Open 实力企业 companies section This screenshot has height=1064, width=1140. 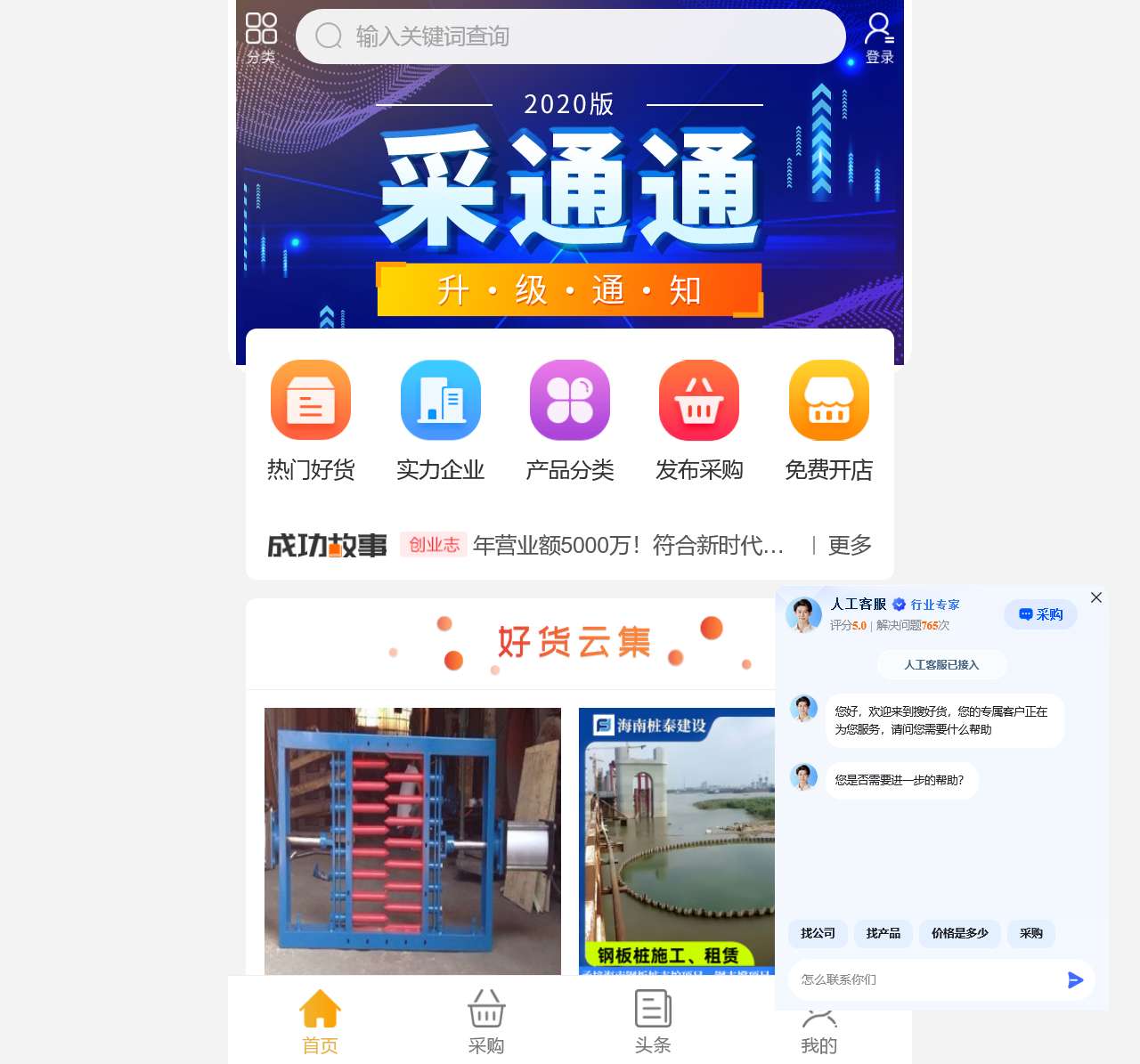click(440, 420)
